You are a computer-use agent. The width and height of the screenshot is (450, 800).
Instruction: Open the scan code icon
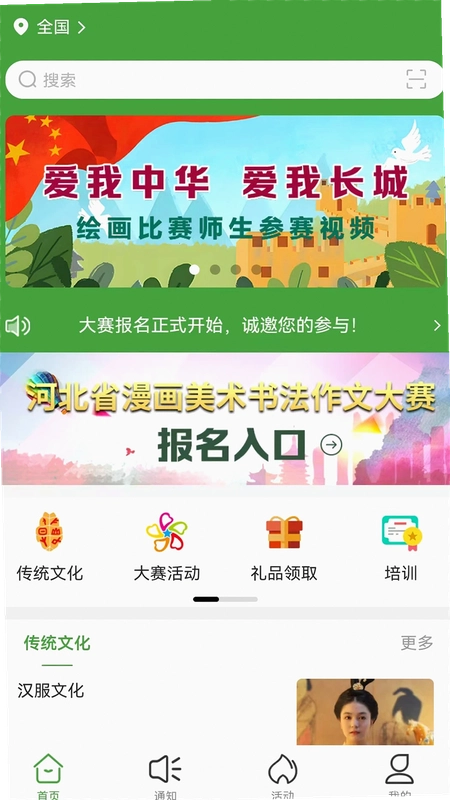(416, 80)
